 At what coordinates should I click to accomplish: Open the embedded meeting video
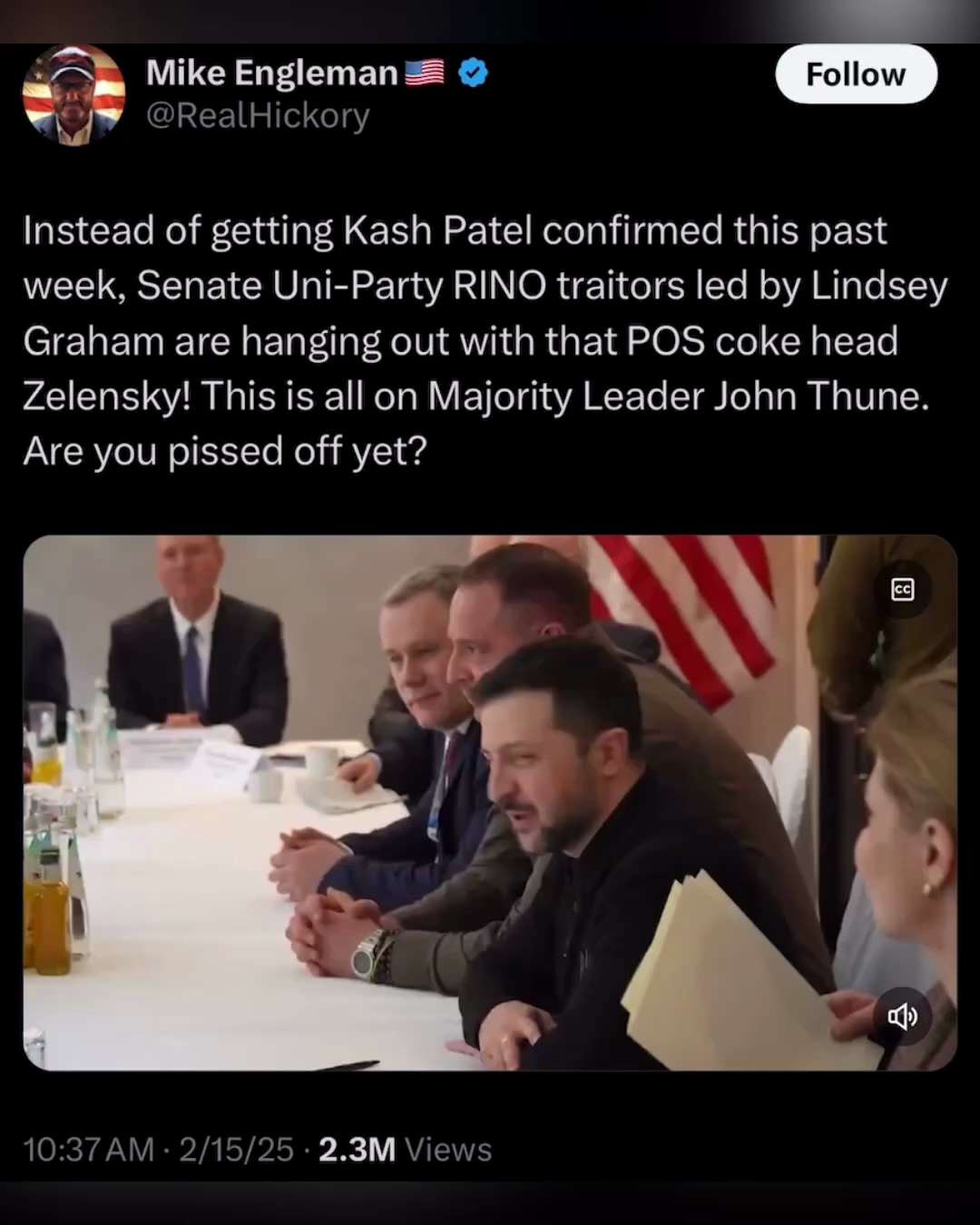coord(490,802)
